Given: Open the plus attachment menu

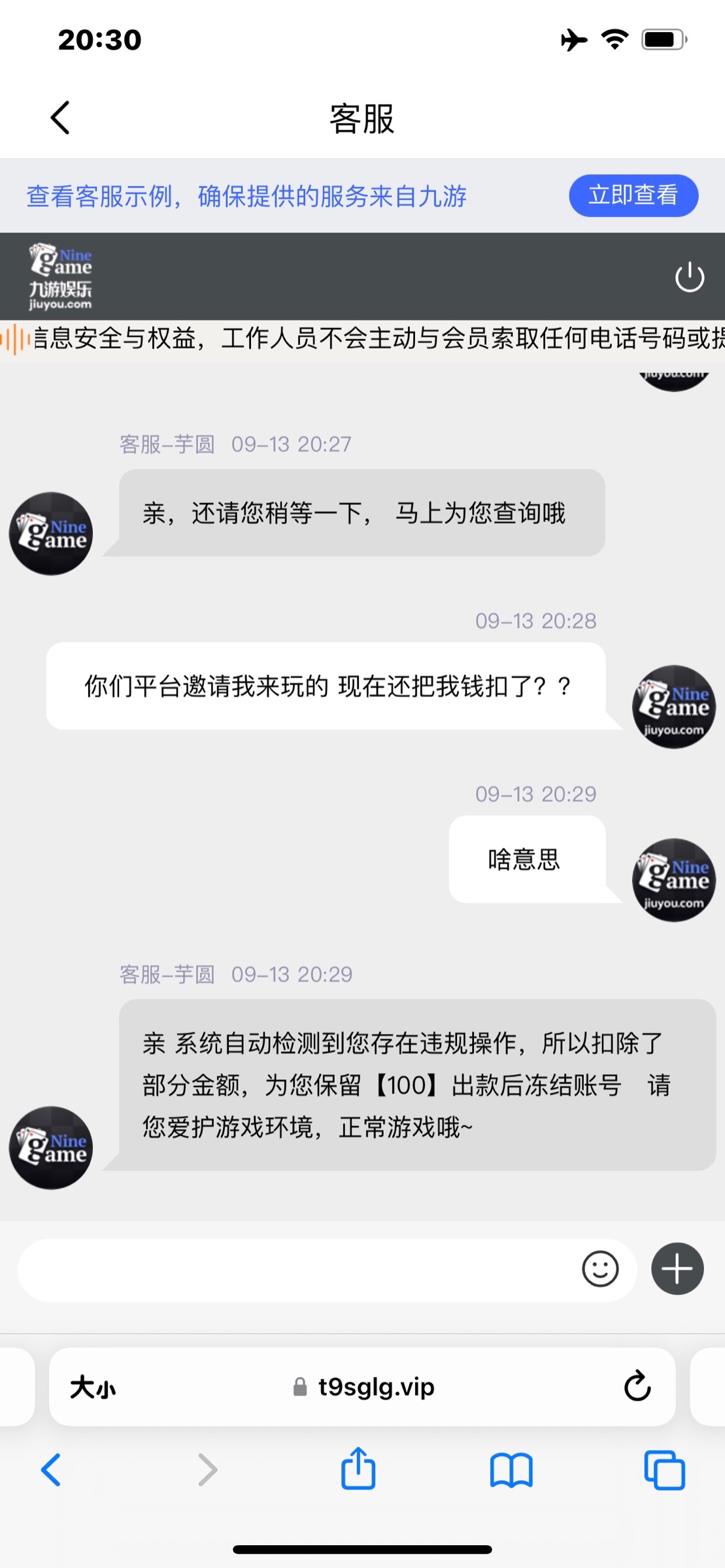Looking at the screenshot, I should tap(677, 1269).
